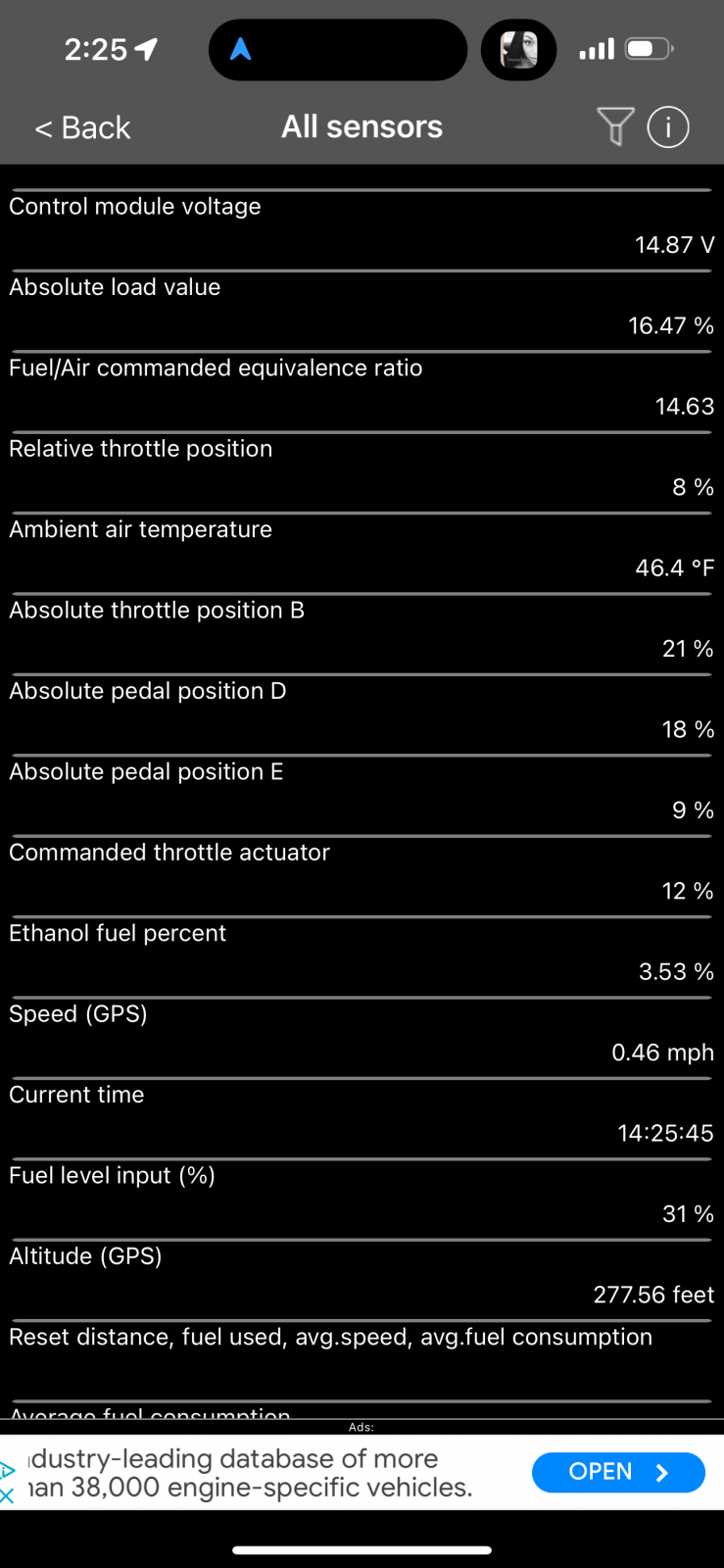
Task: Open the Ethanol fuel percent sensor
Action: pos(362,955)
